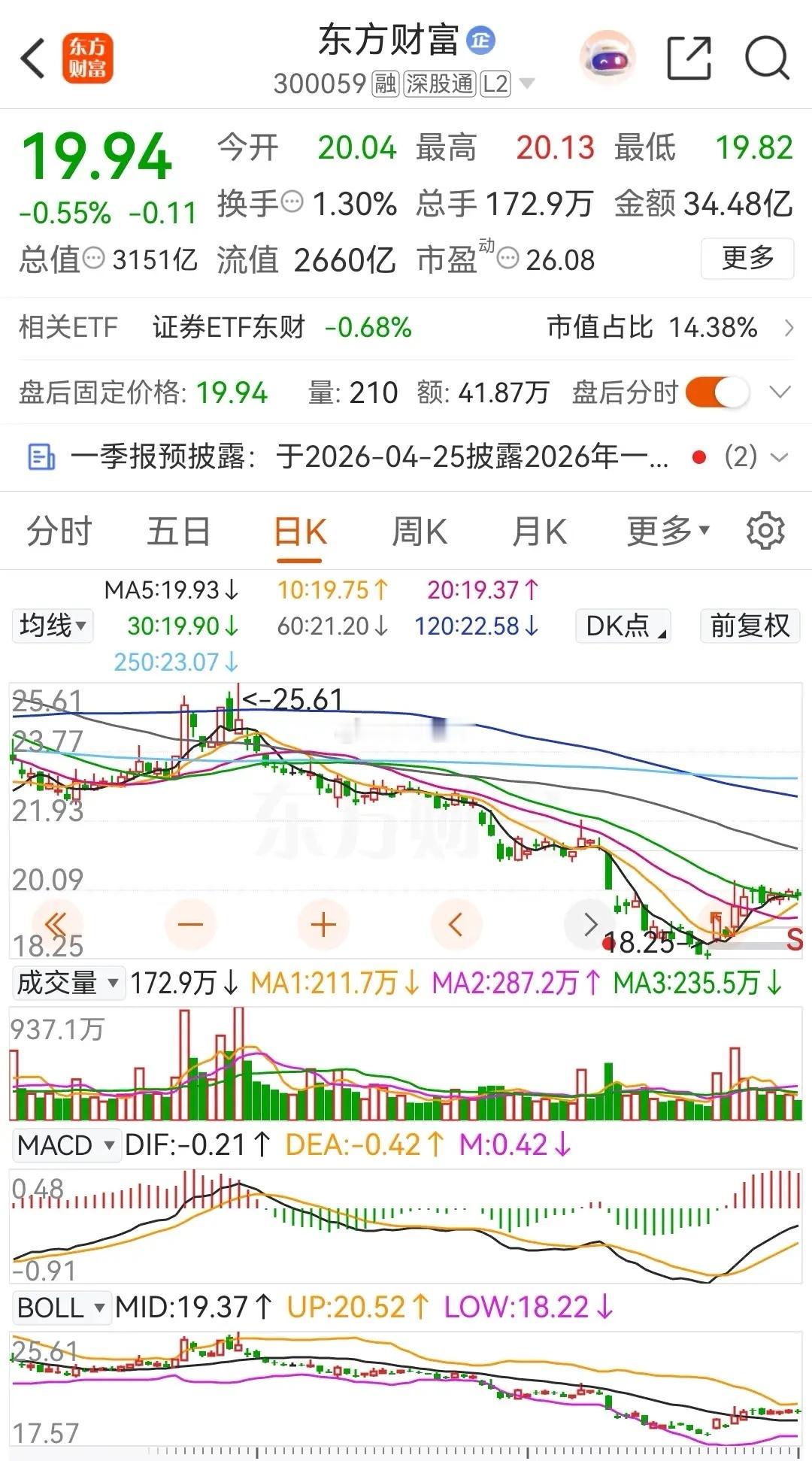Switch to the 五日 chart tab
Viewport: 812px width, 1461px height.
(x=178, y=532)
